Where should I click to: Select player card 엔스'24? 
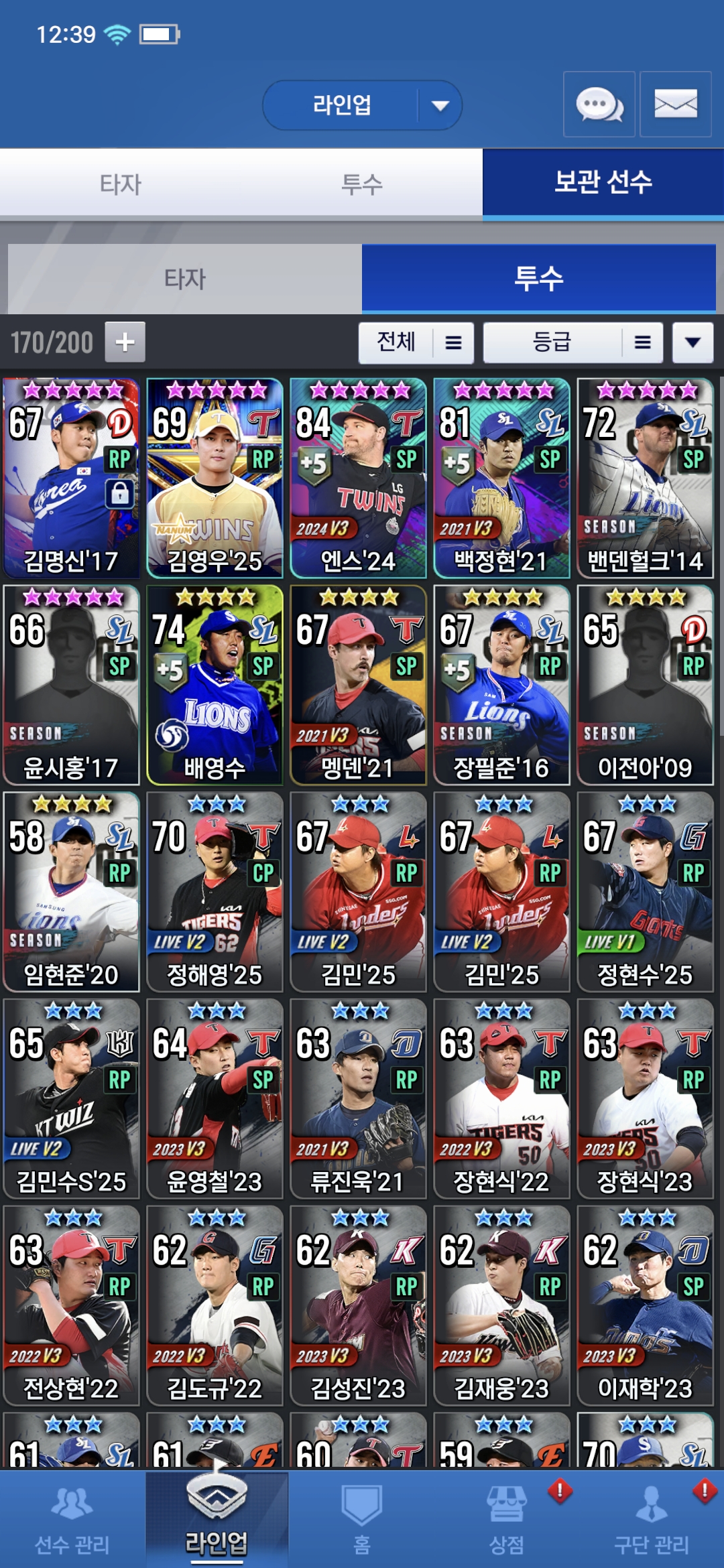point(358,478)
